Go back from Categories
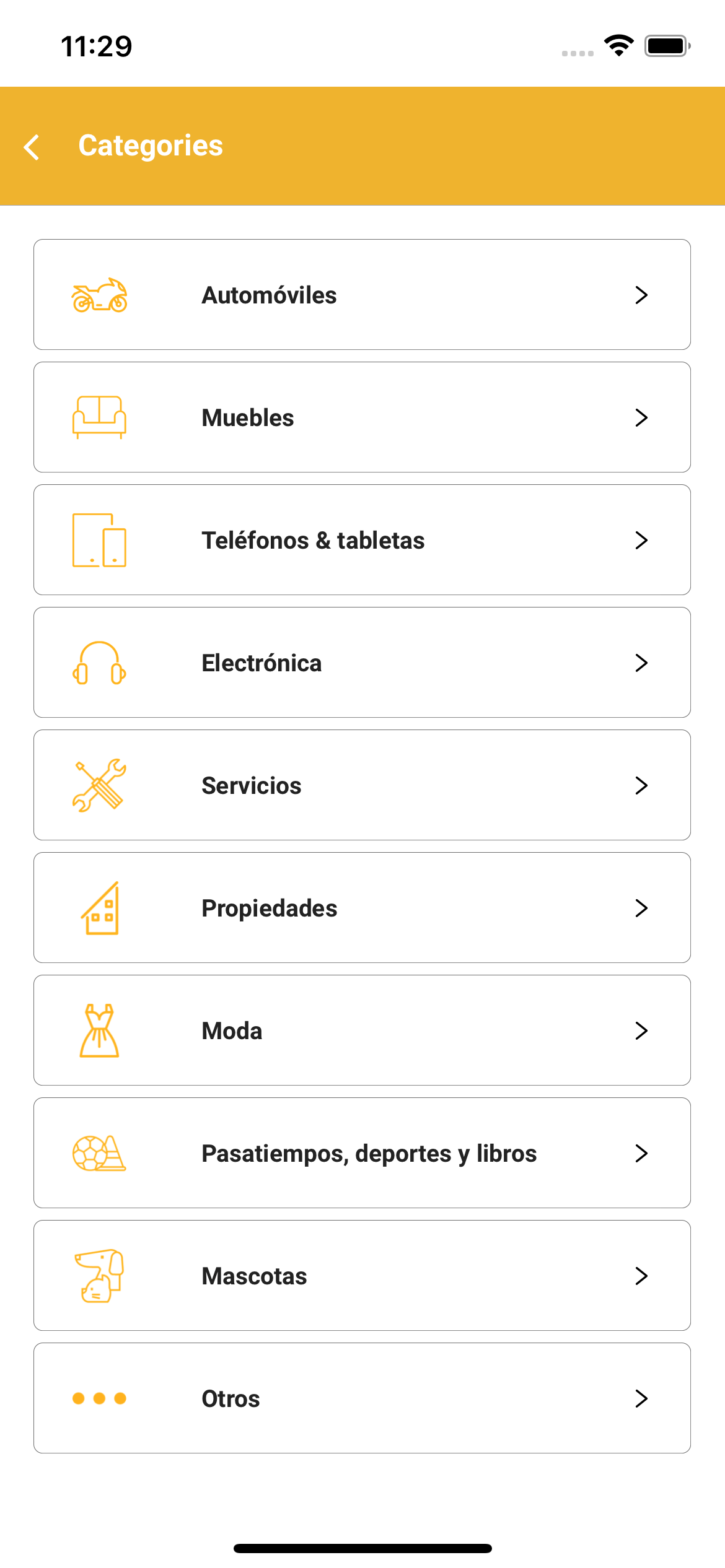 (32, 147)
